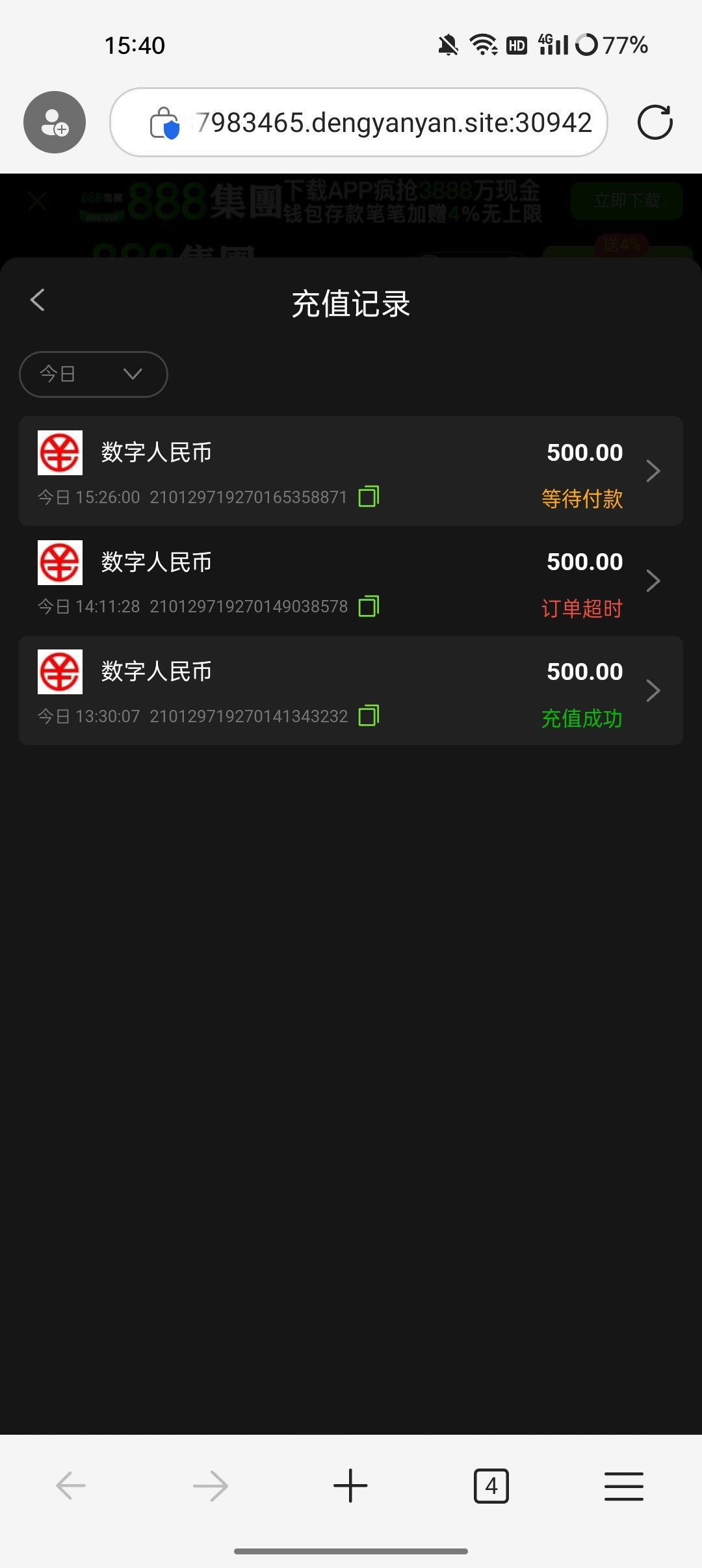Go back from the 充值记录 page

tap(38, 300)
